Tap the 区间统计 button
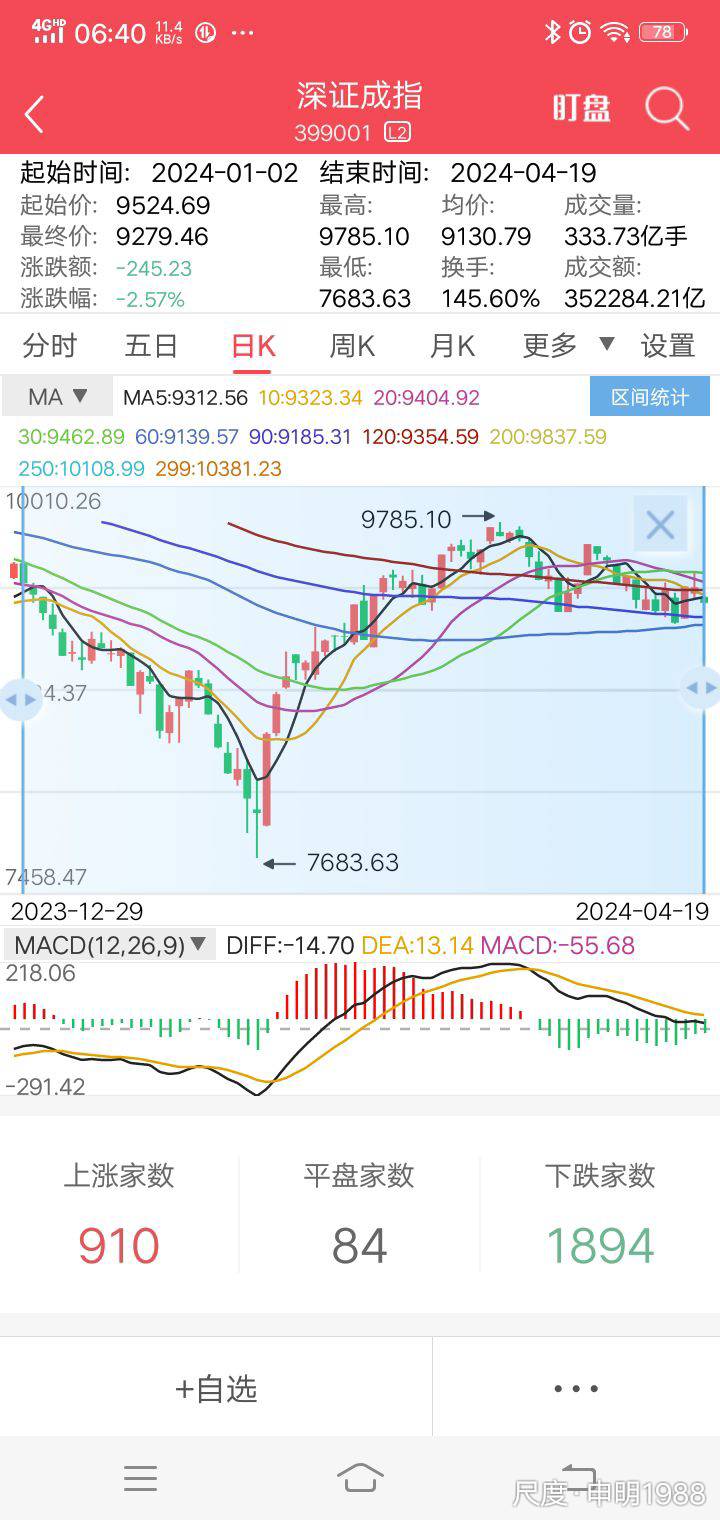The image size is (720, 1520). pyautogui.click(x=650, y=397)
